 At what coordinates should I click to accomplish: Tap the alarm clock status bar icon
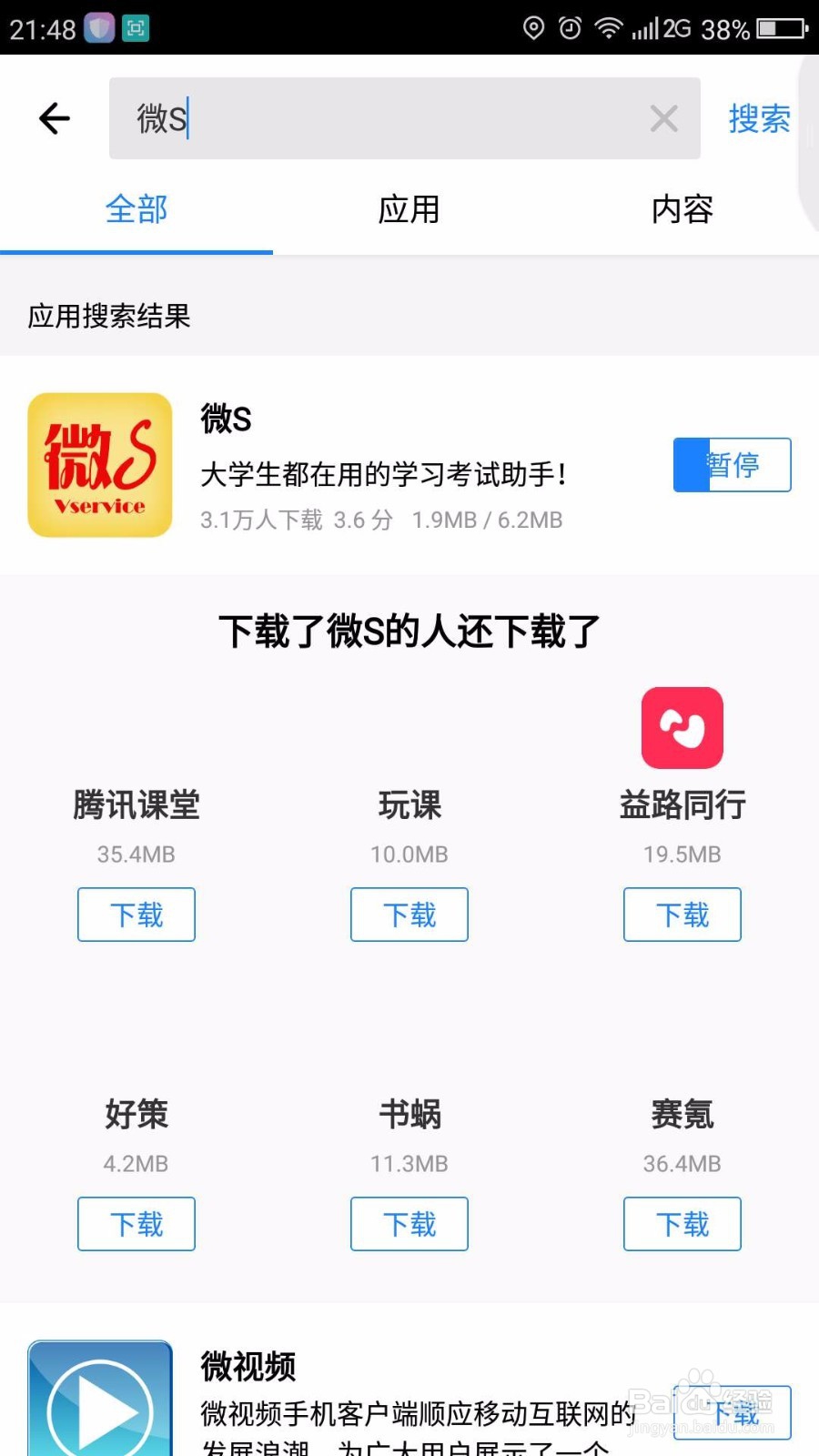click(x=570, y=28)
